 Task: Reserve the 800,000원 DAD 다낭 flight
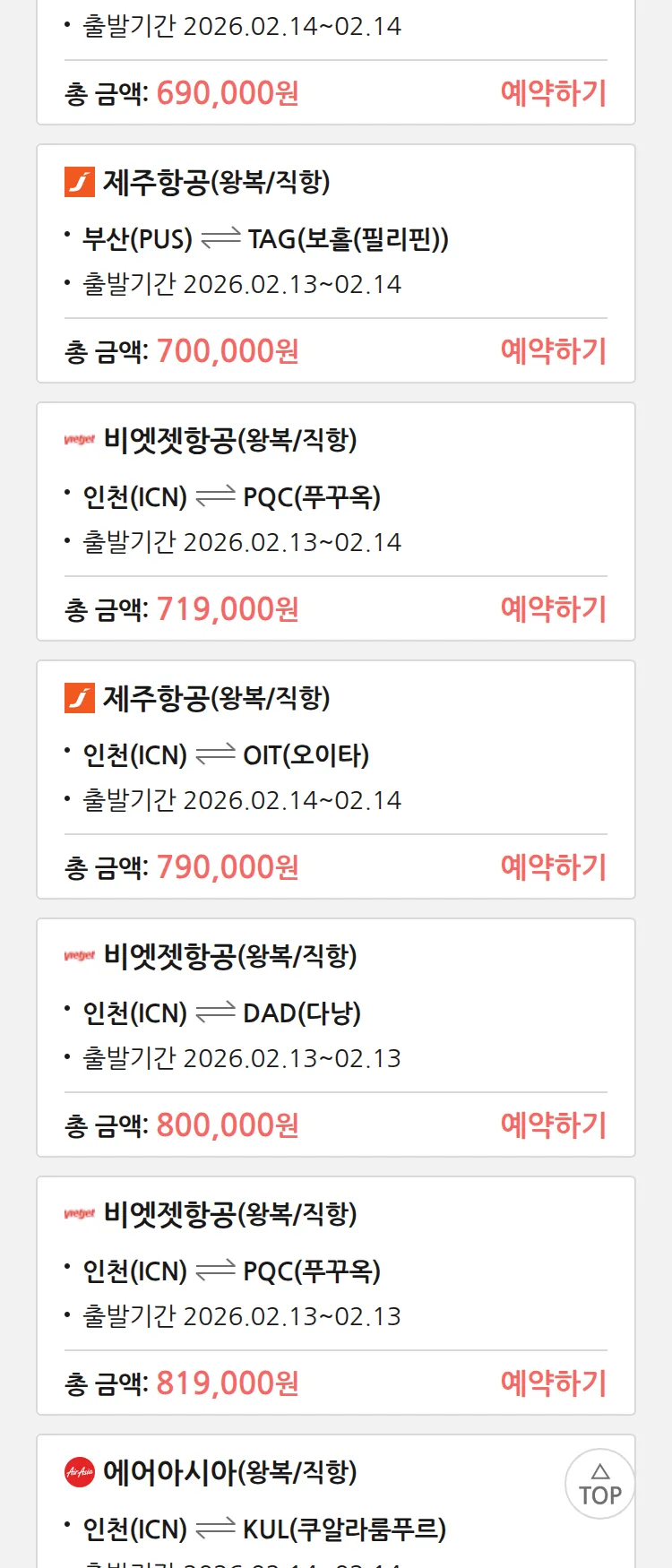pyautogui.click(x=553, y=1125)
